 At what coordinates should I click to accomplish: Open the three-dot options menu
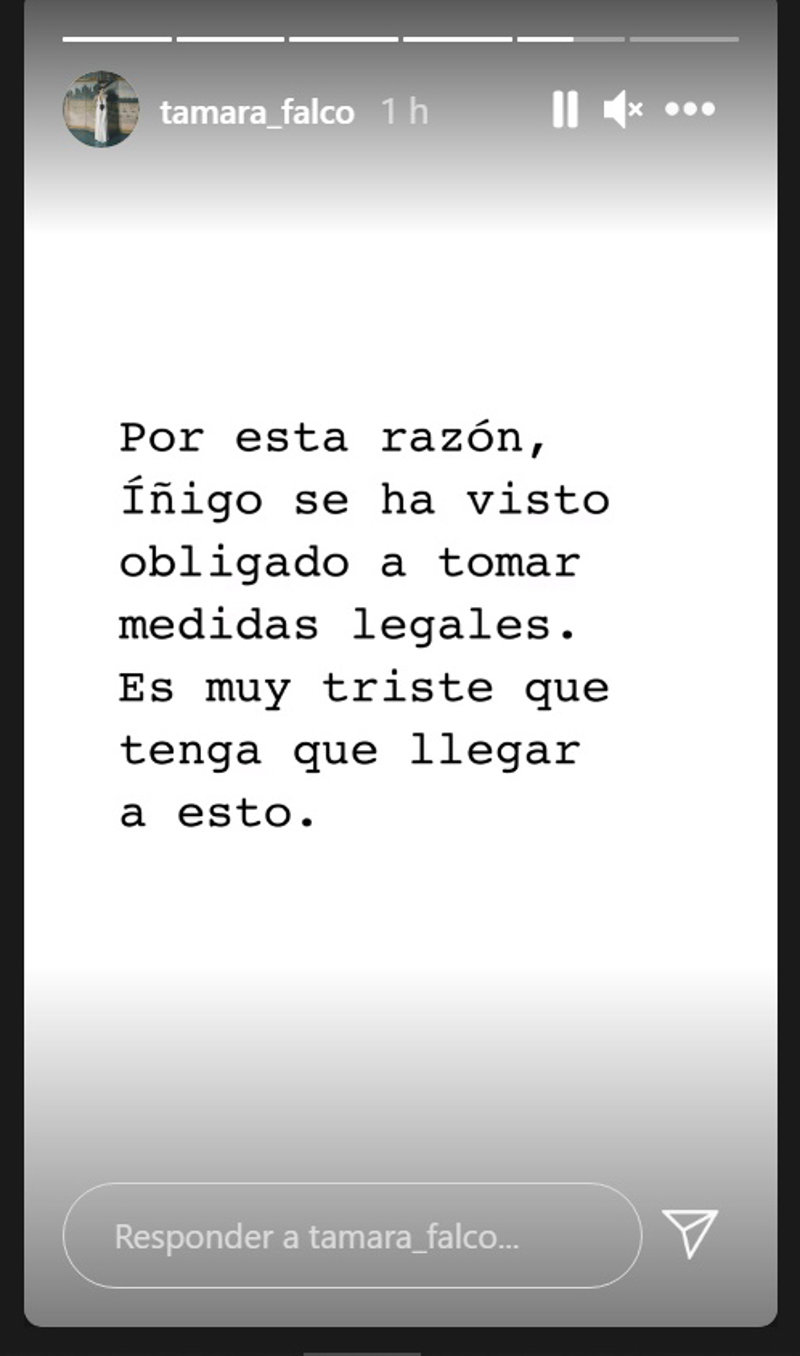[690, 110]
